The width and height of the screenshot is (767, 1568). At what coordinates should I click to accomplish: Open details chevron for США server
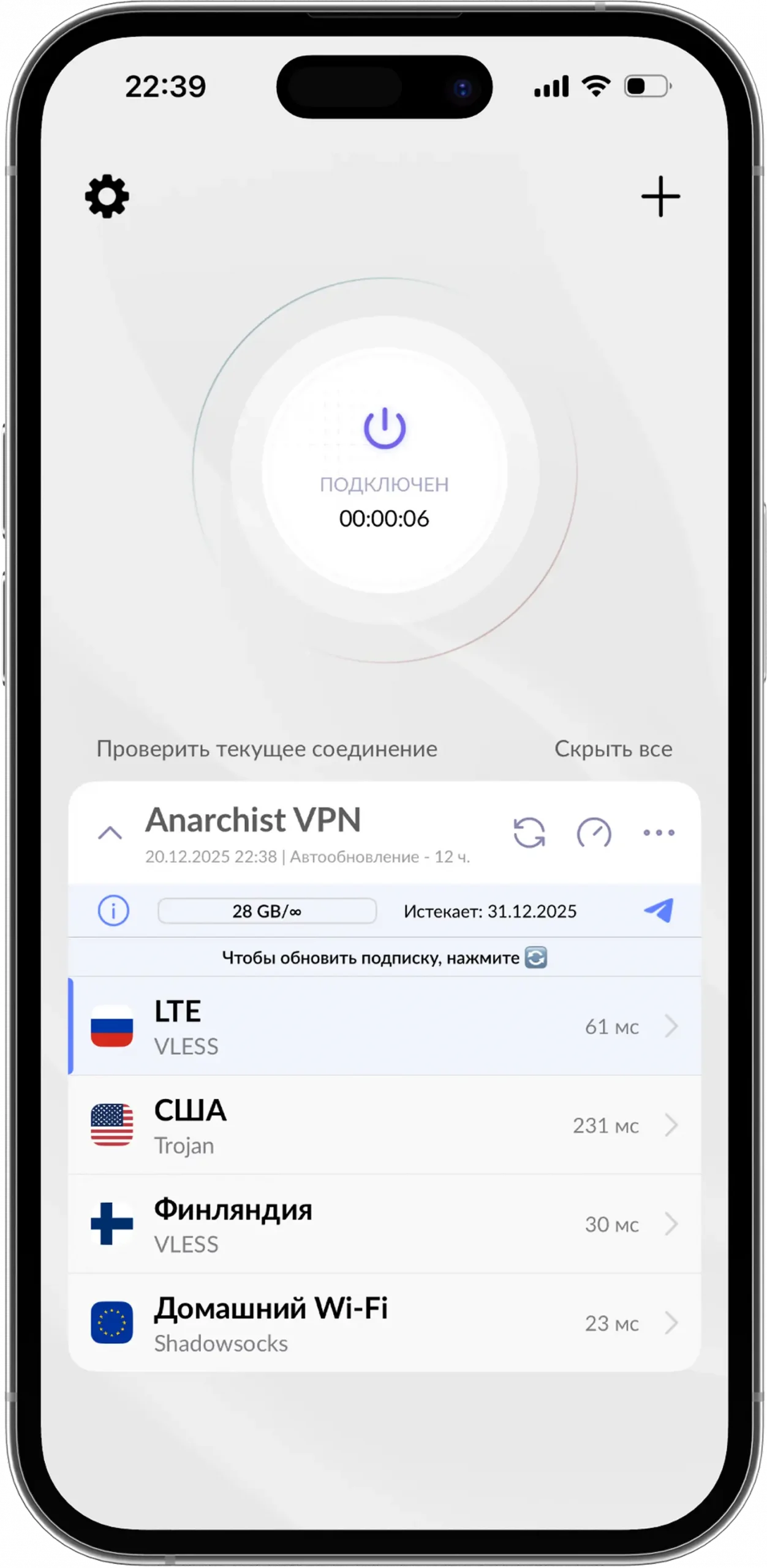(x=671, y=1125)
